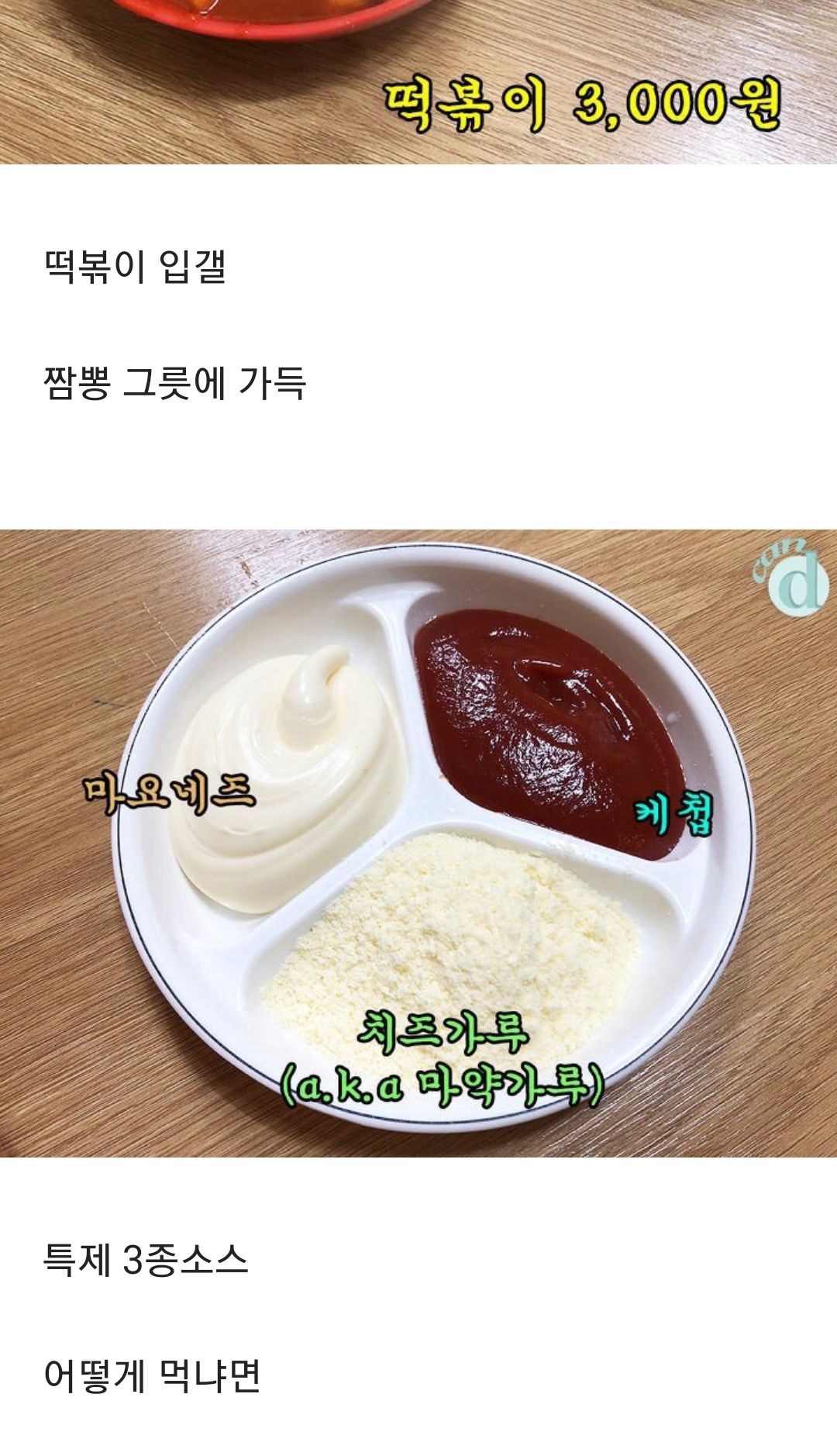Open the three-sauce plate photo
Viewport: 837px width, 1456px height.
418,843
